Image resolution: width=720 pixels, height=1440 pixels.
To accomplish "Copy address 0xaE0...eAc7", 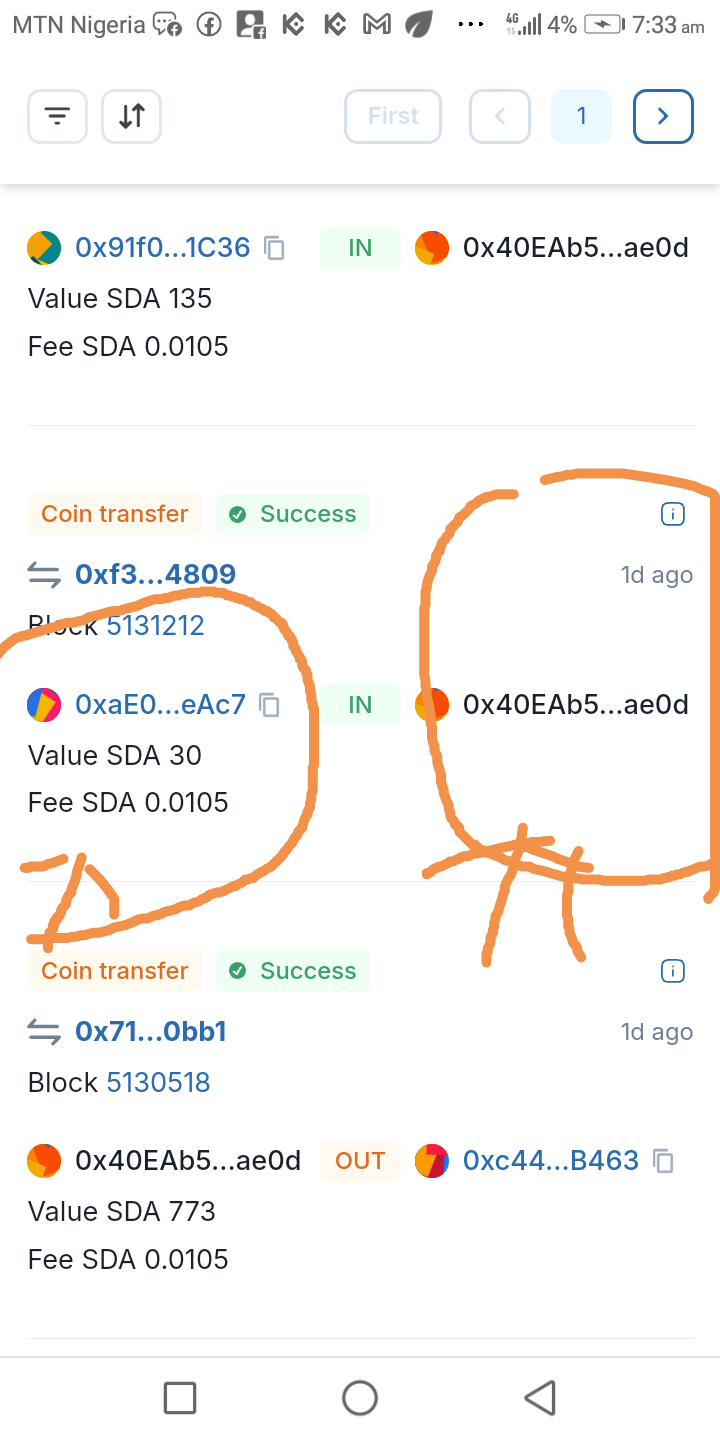I will pyautogui.click(x=270, y=705).
